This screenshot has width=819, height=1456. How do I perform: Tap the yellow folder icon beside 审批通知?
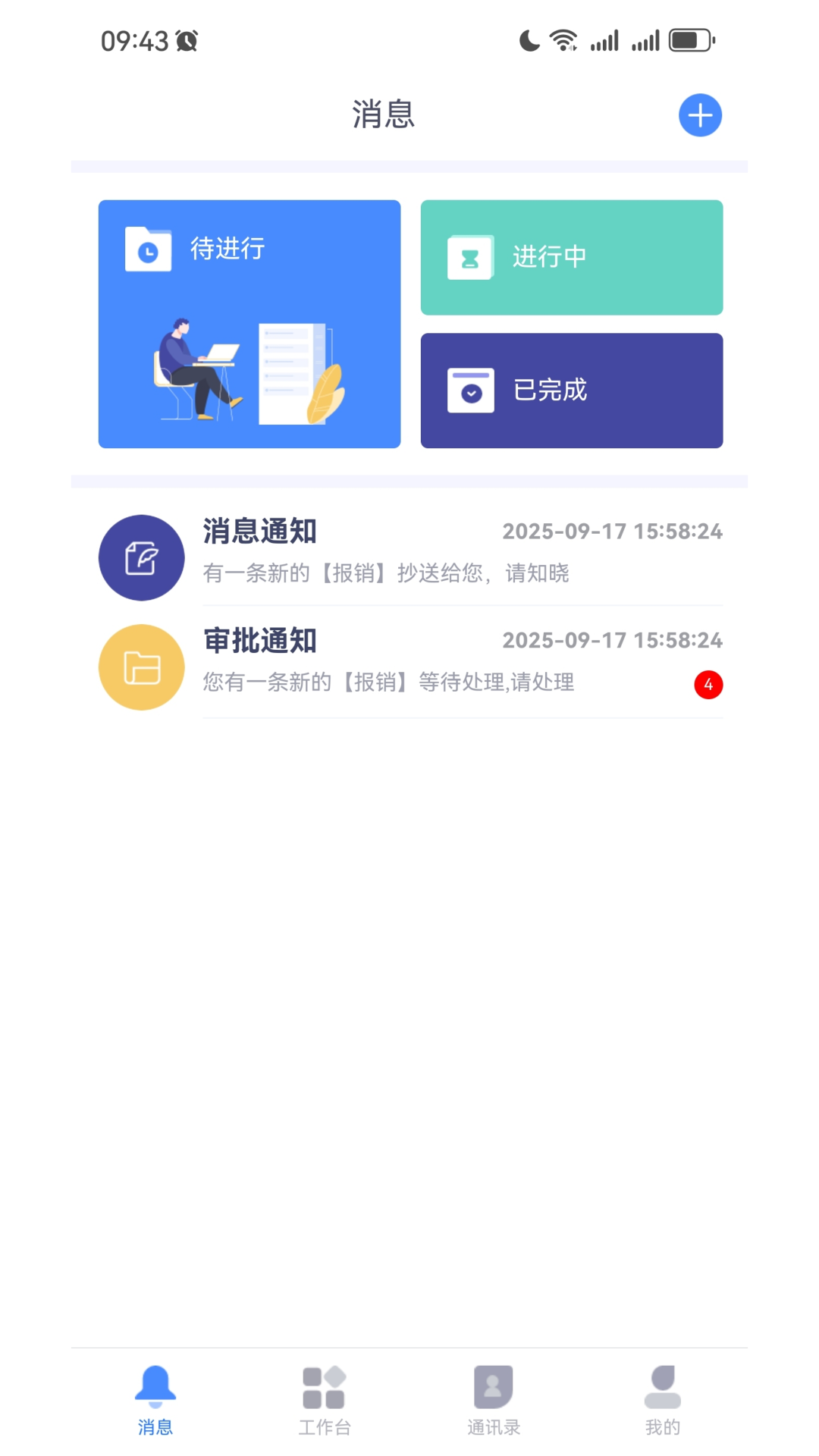[x=141, y=667]
